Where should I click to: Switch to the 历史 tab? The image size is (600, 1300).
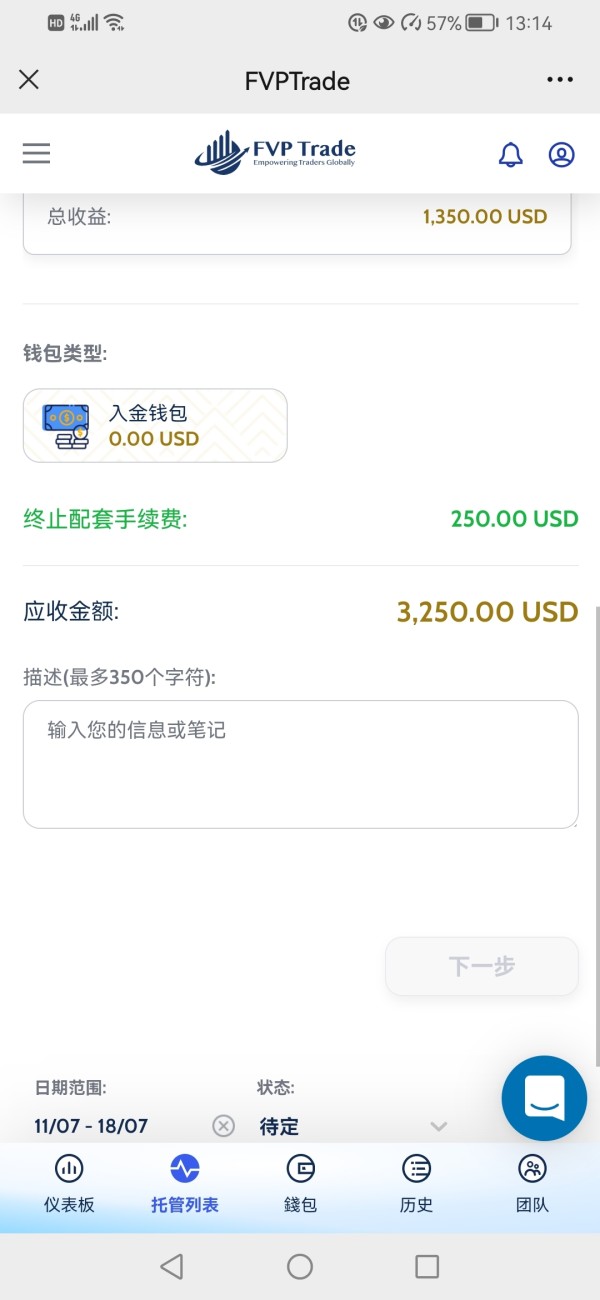(416, 1184)
